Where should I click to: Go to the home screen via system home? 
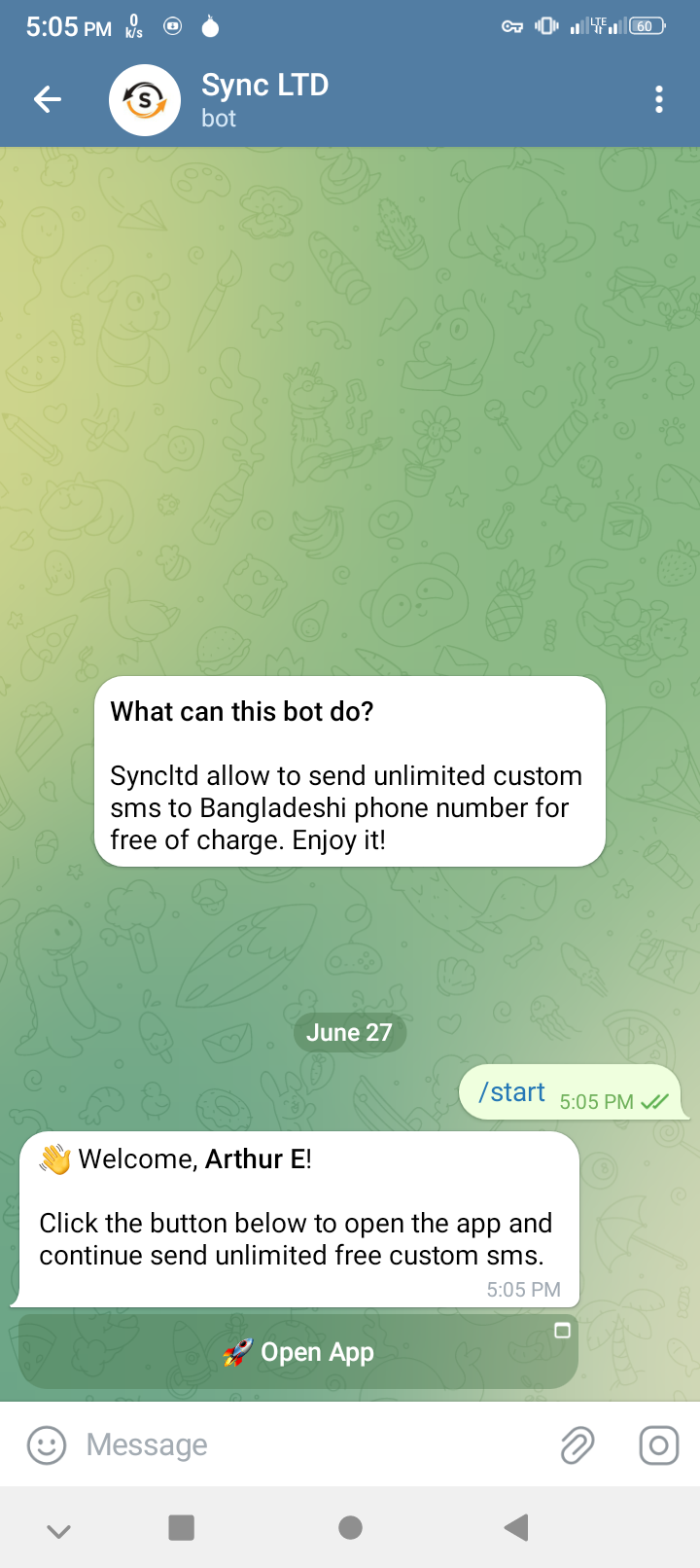[350, 1528]
